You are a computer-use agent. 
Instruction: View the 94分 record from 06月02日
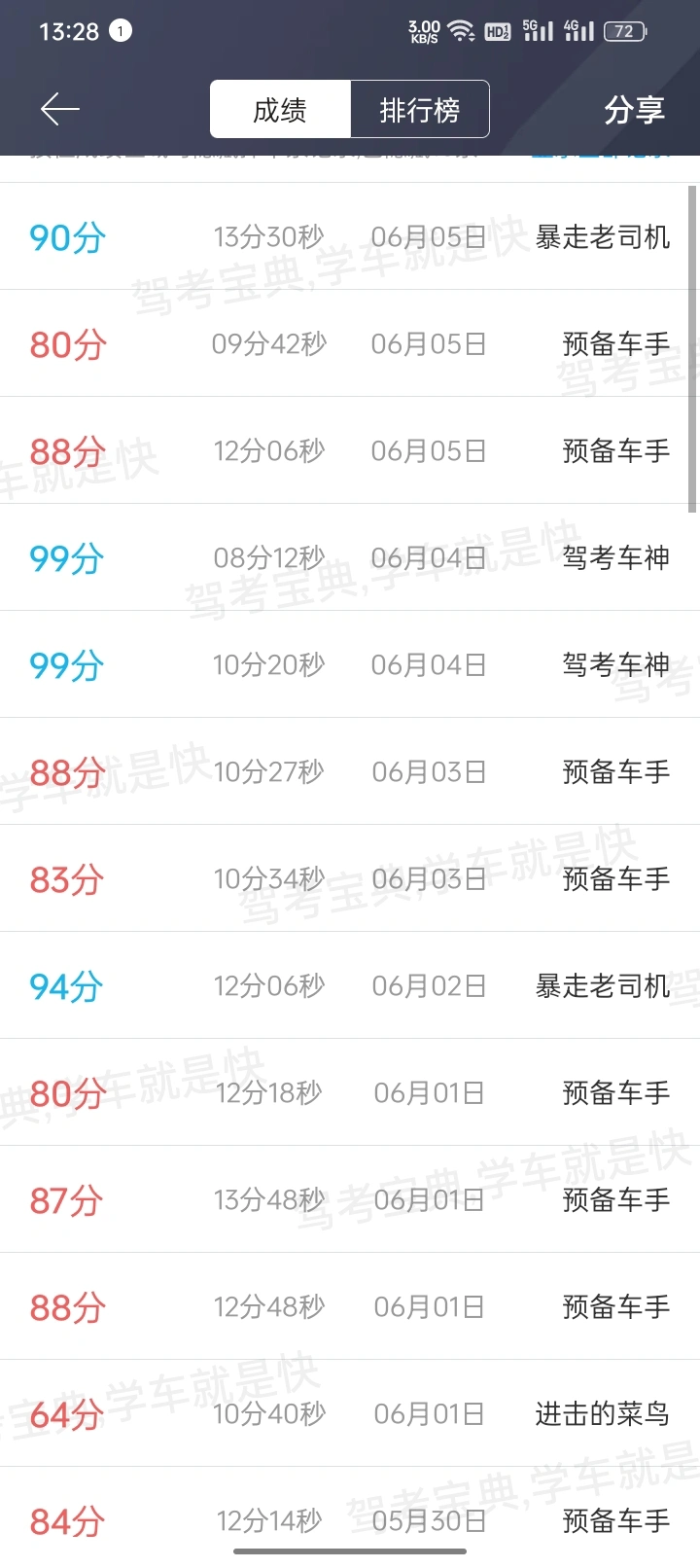point(350,985)
